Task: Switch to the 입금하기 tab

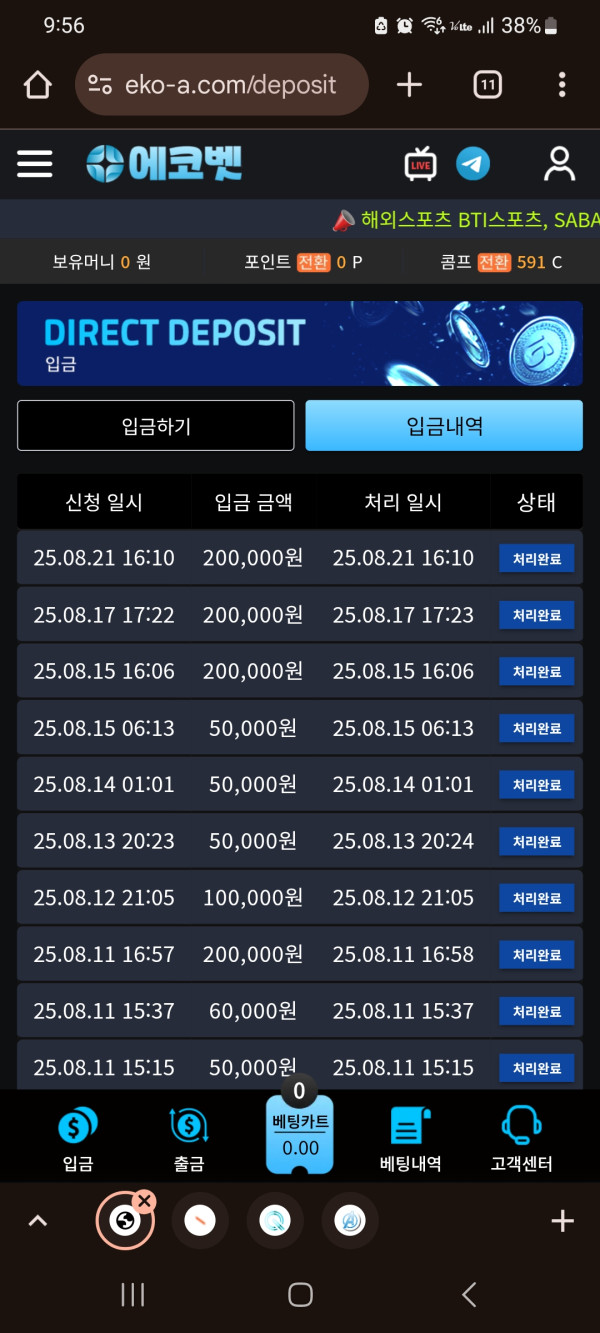Action: 156,426
